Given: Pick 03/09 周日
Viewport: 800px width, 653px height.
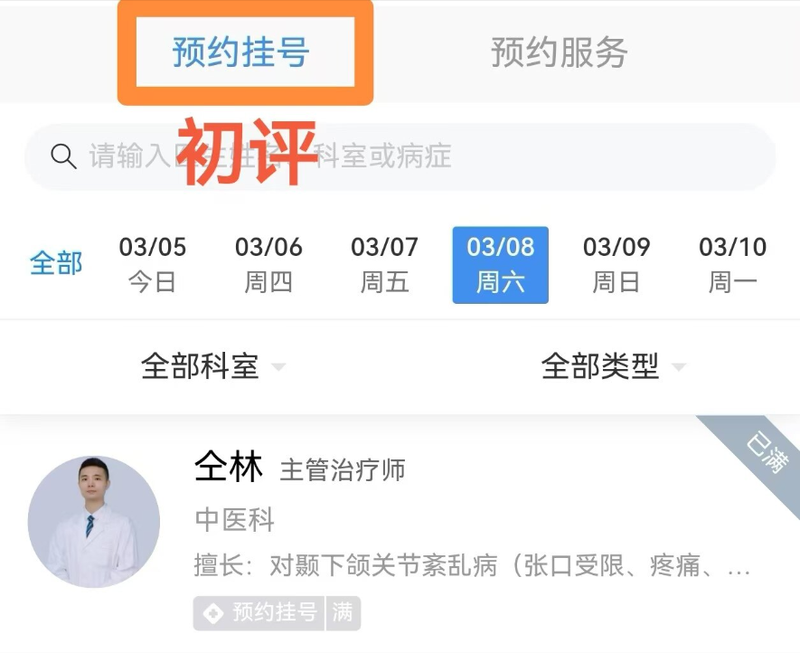Looking at the screenshot, I should (616, 264).
